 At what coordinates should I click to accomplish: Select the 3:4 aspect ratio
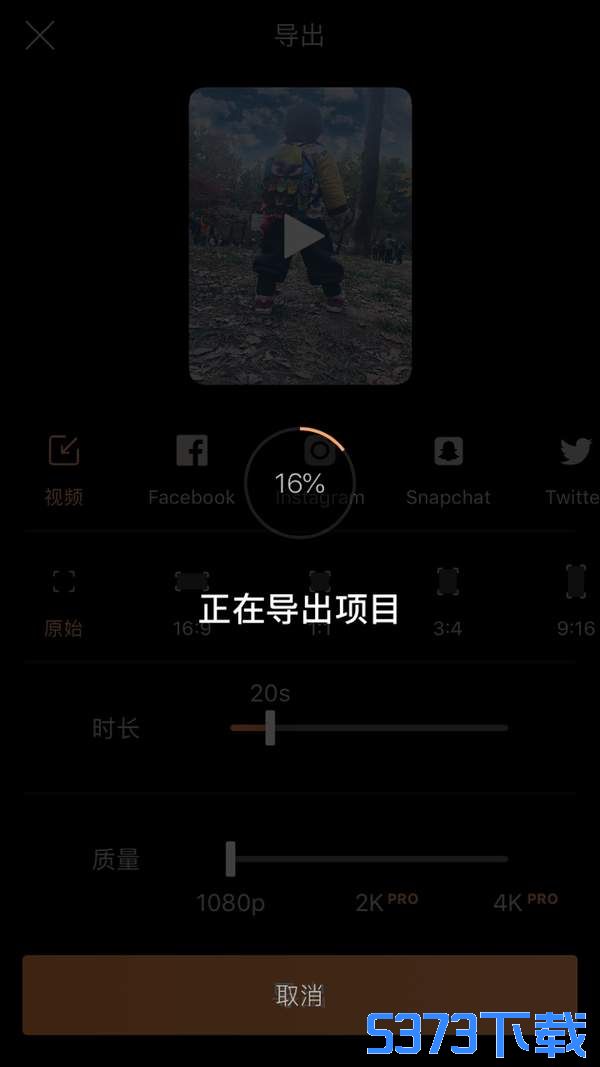tap(448, 600)
